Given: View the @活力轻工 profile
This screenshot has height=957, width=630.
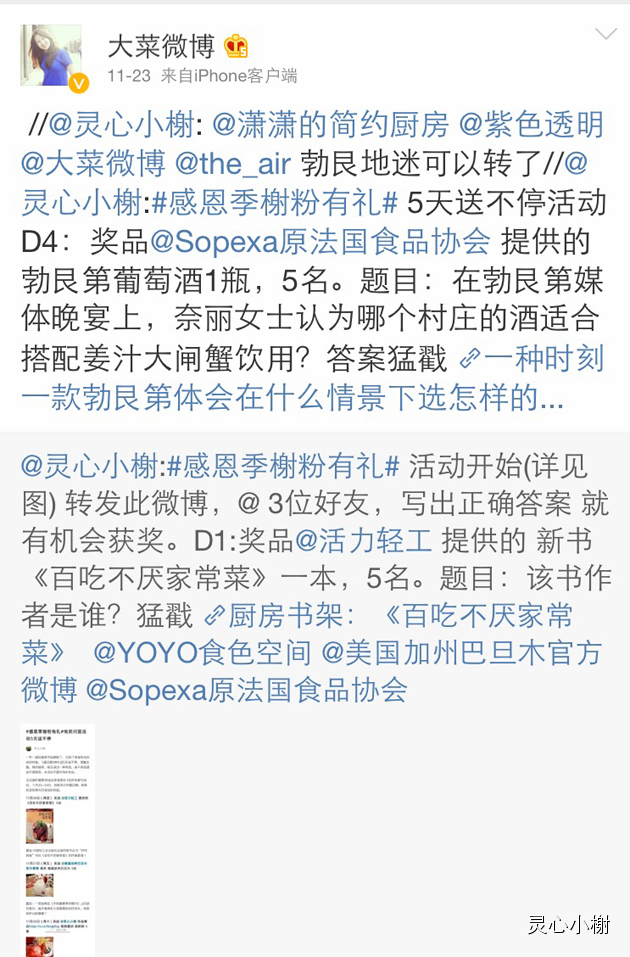Looking at the screenshot, I should [x=361, y=541].
